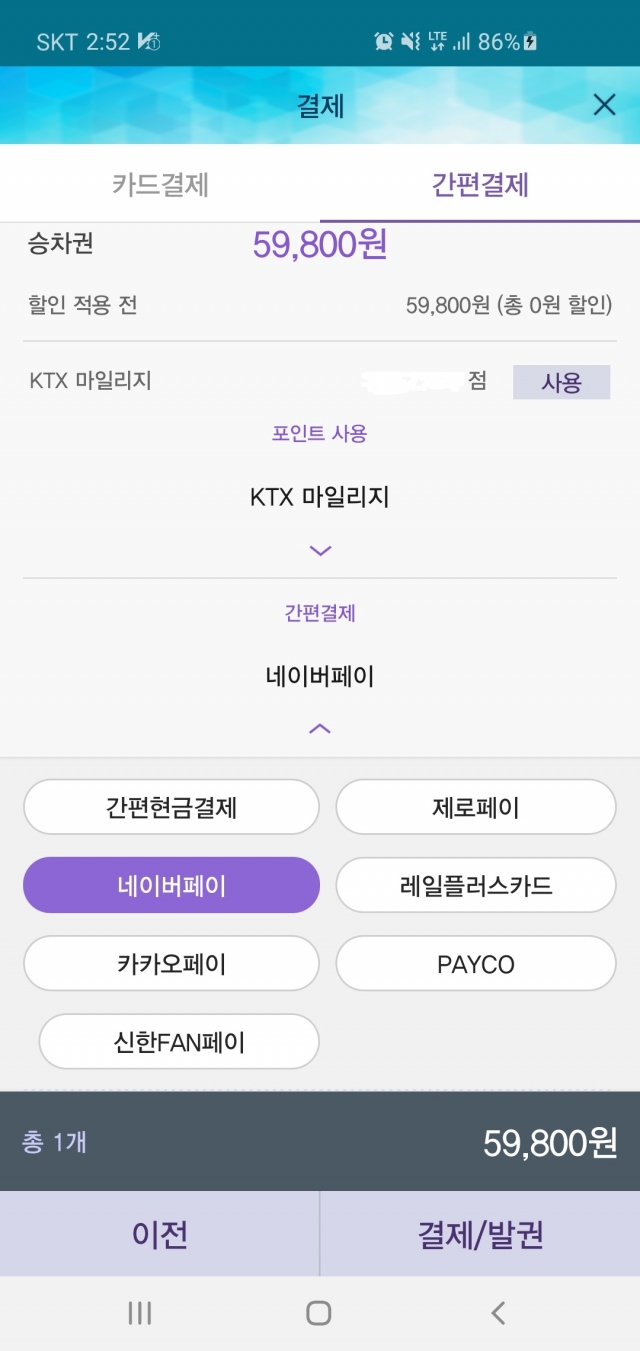Go back with the 이전 button

click(160, 1234)
